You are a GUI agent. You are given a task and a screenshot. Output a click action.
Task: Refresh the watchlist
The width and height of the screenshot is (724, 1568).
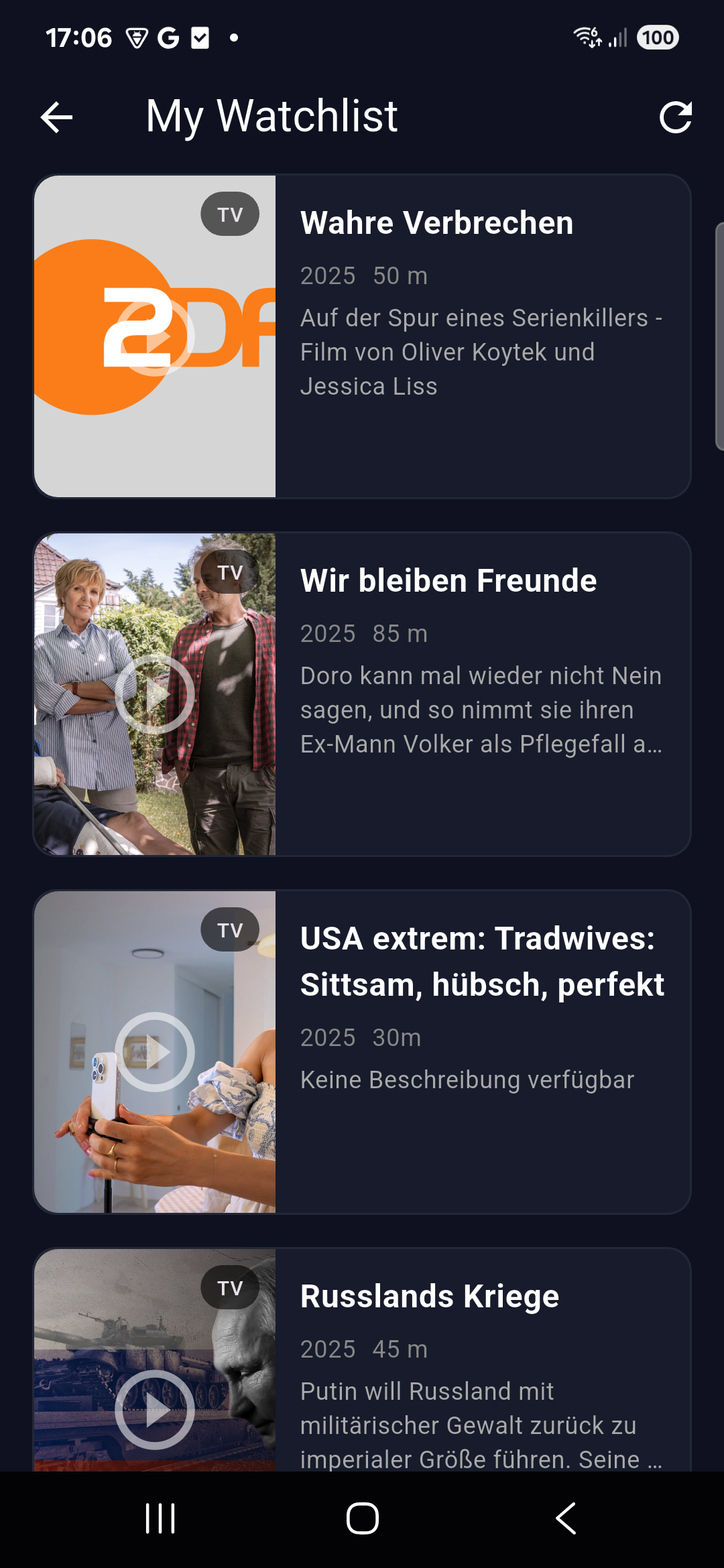point(674,118)
